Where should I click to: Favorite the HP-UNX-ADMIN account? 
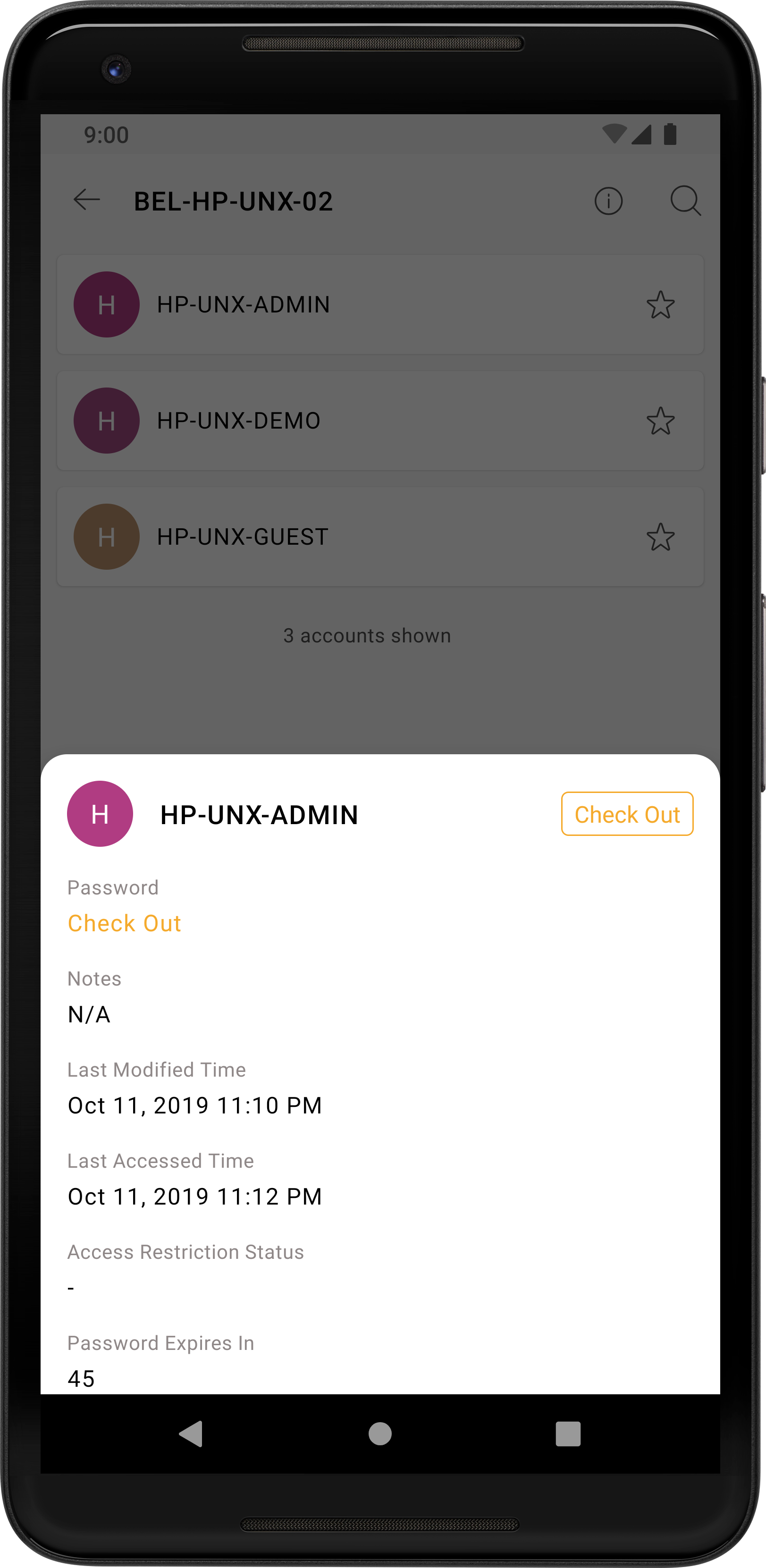(660, 305)
